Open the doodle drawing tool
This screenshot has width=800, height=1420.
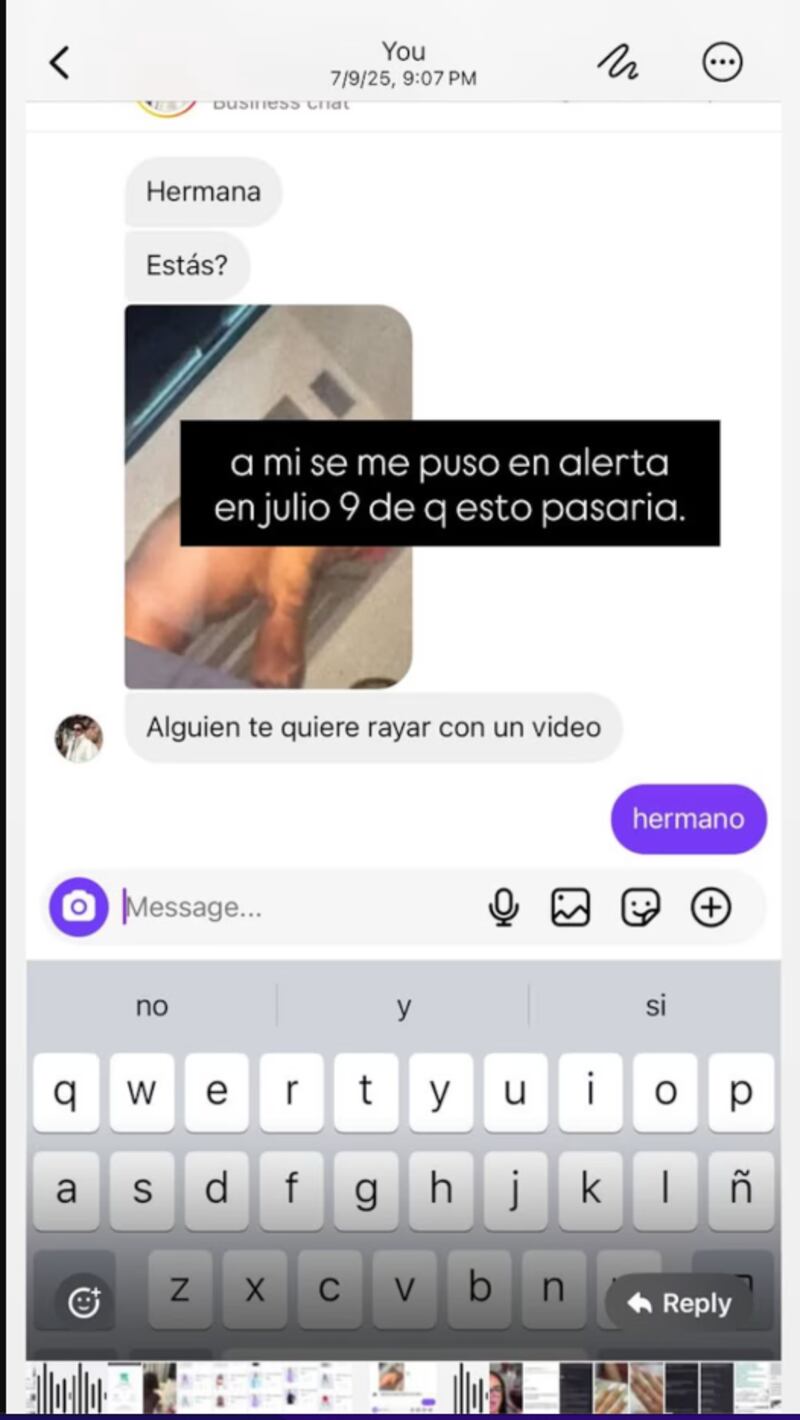coord(619,63)
